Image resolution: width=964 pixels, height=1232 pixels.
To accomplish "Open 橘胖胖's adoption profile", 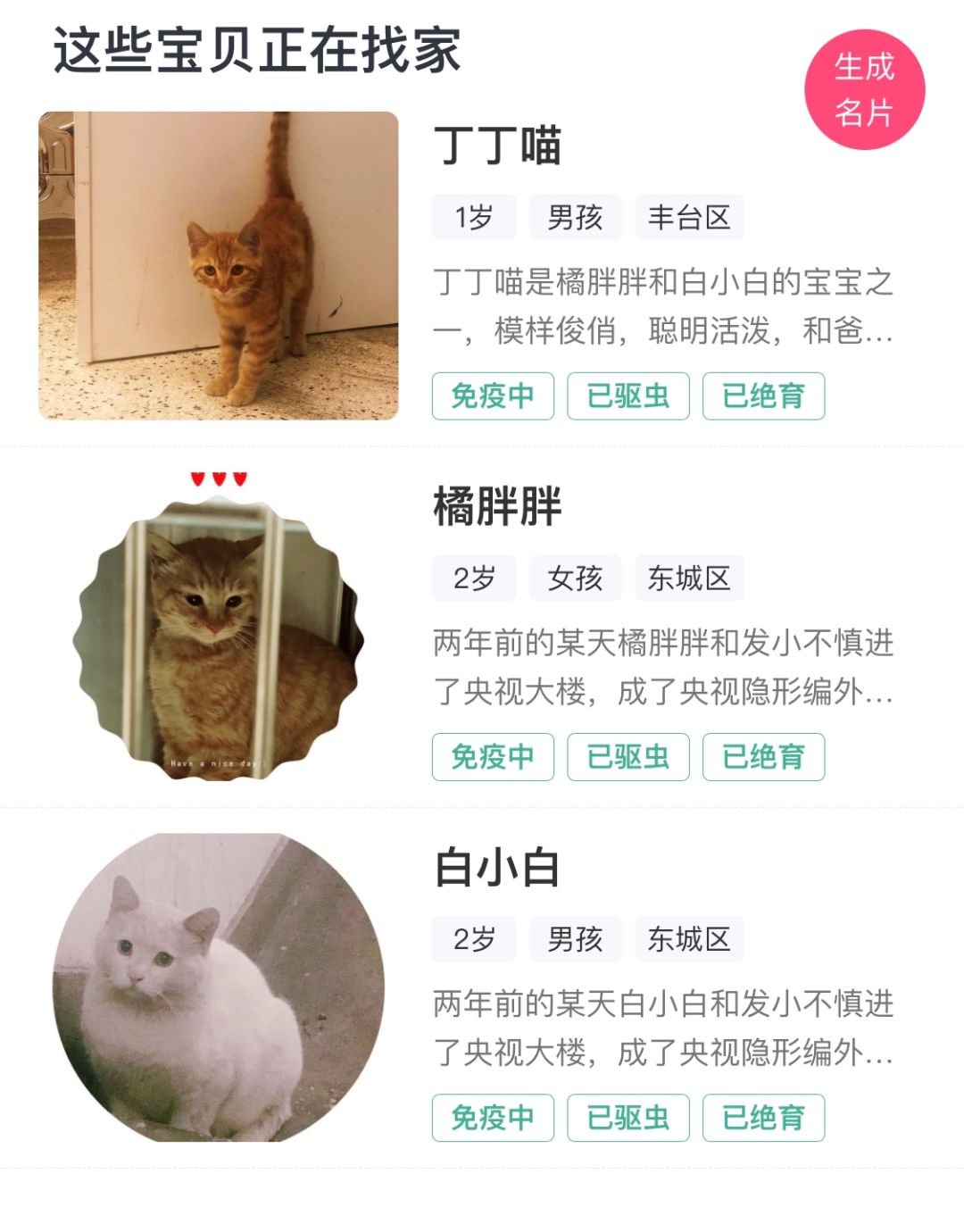I will coord(497,506).
